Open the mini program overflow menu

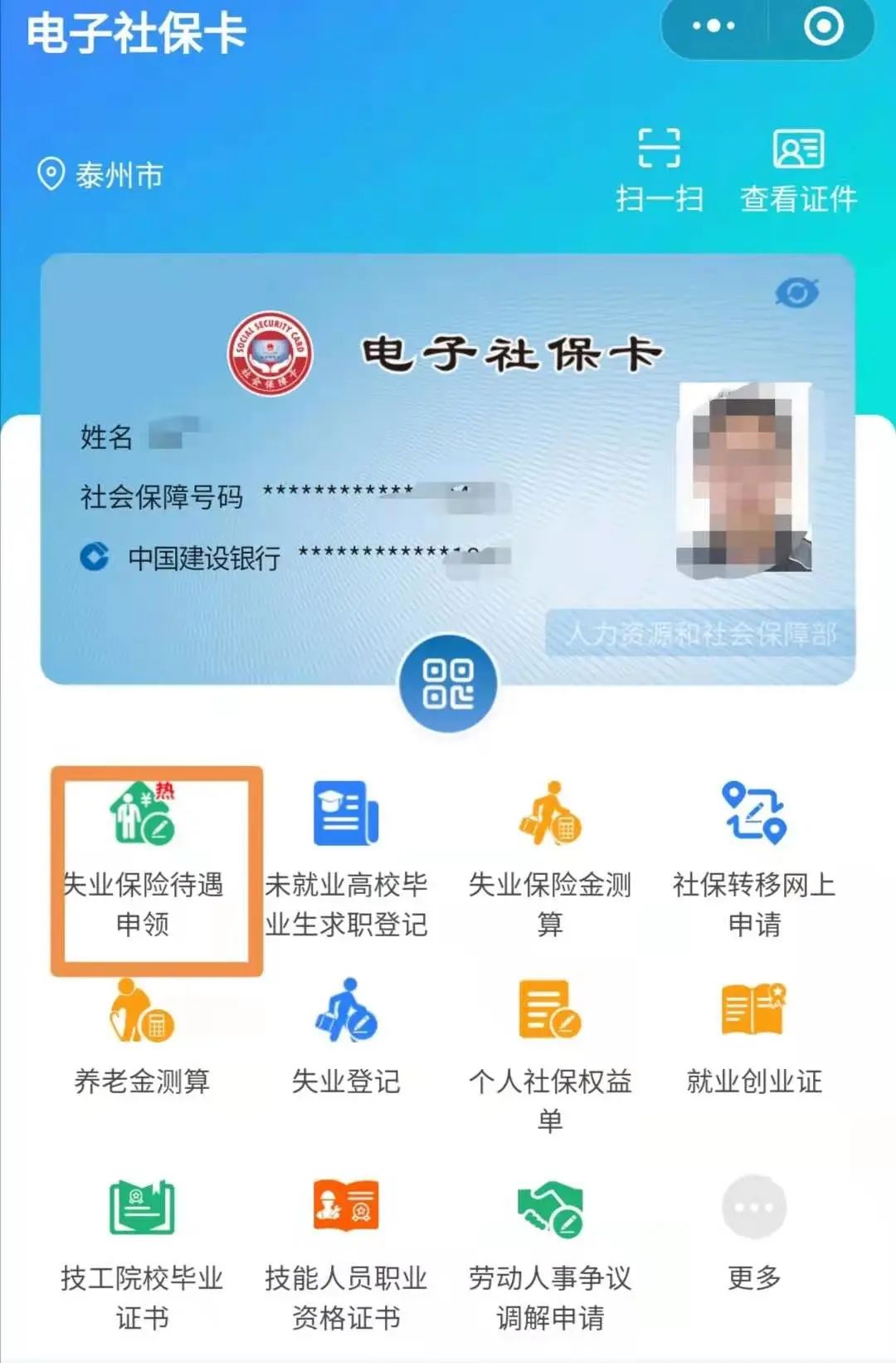pos(713,27)
